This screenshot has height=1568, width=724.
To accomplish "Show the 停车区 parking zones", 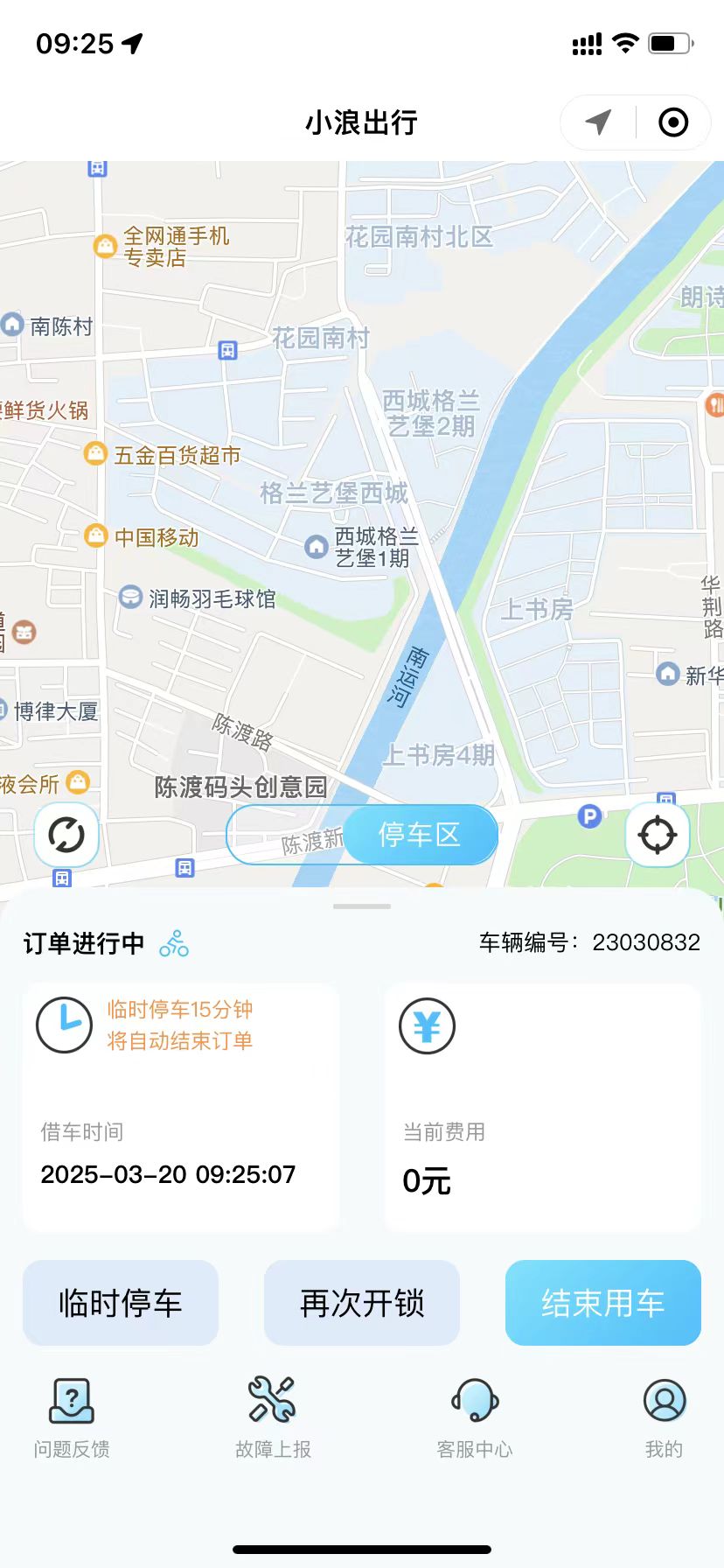I will [x=420, y=835].
